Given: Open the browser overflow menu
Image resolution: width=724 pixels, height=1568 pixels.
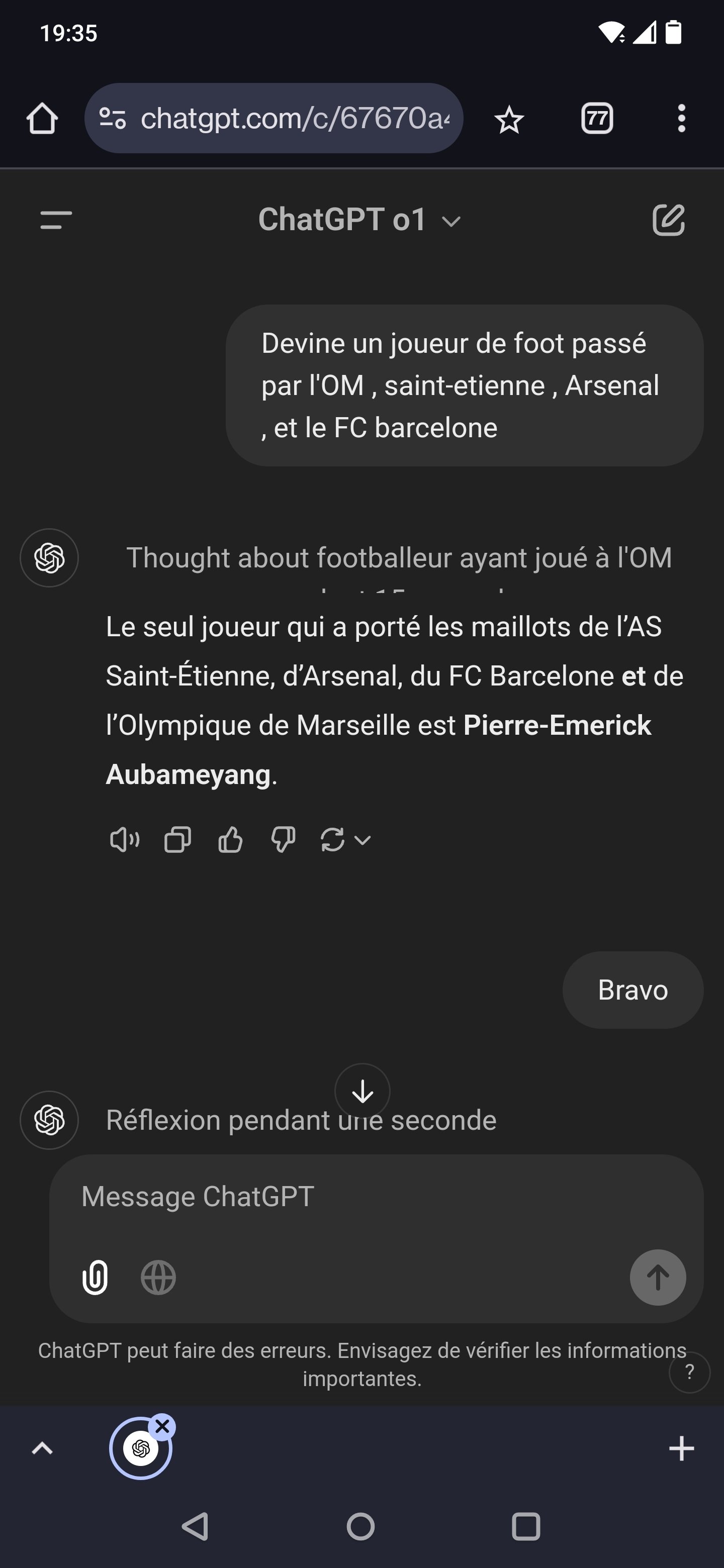Looking at the screenshot, I should point(681,118).
